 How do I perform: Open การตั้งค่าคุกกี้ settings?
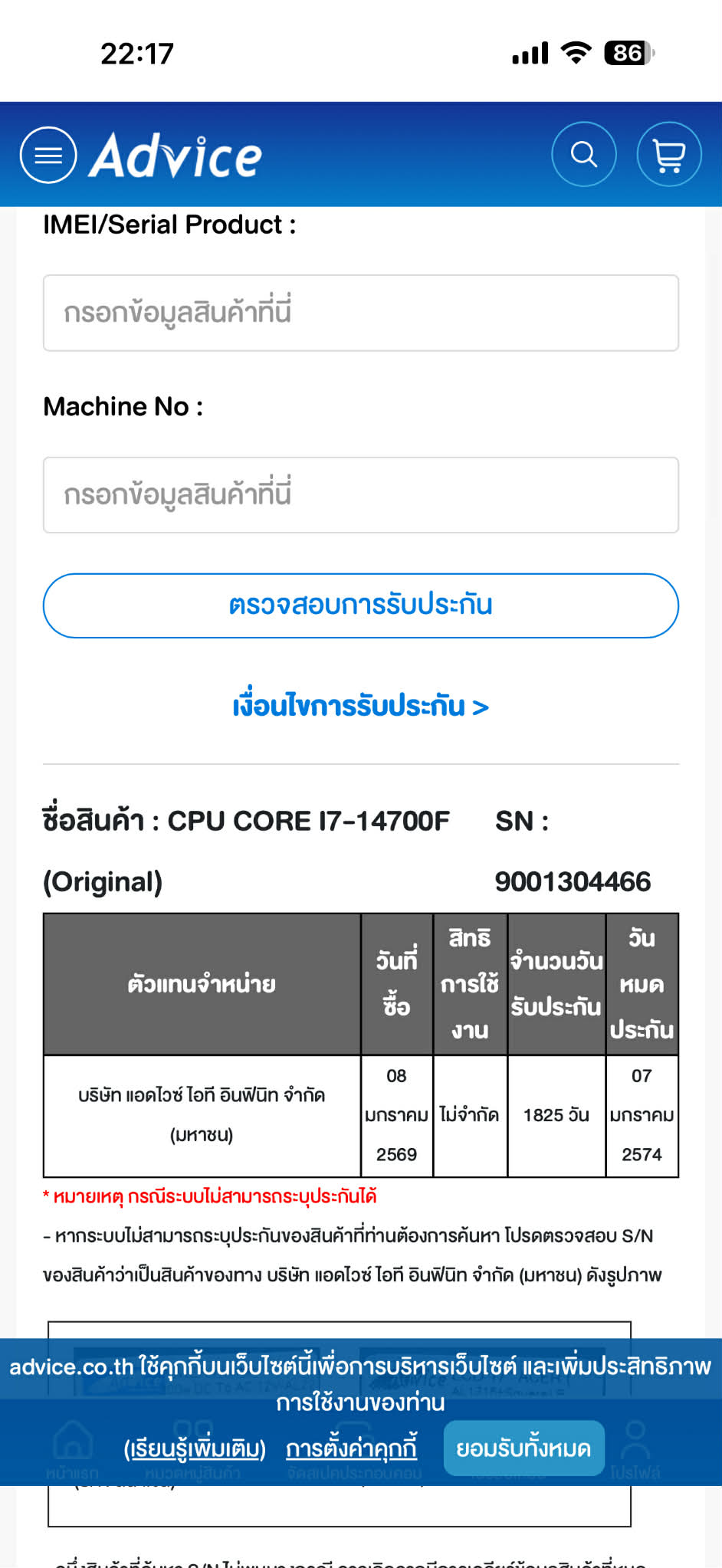pos(352,1449)
